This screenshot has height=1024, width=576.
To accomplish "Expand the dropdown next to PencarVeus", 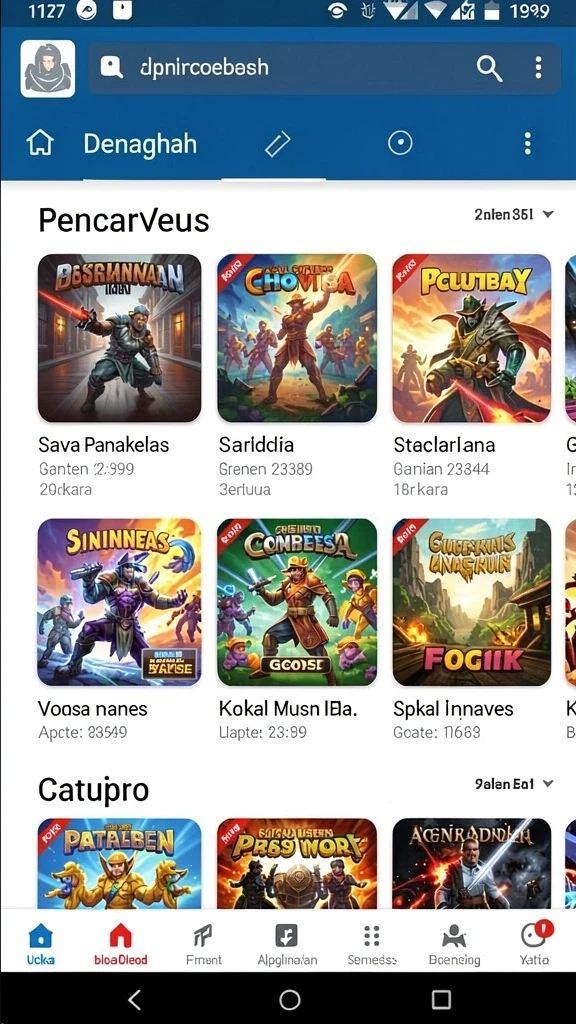I will (x=514, y=214).
